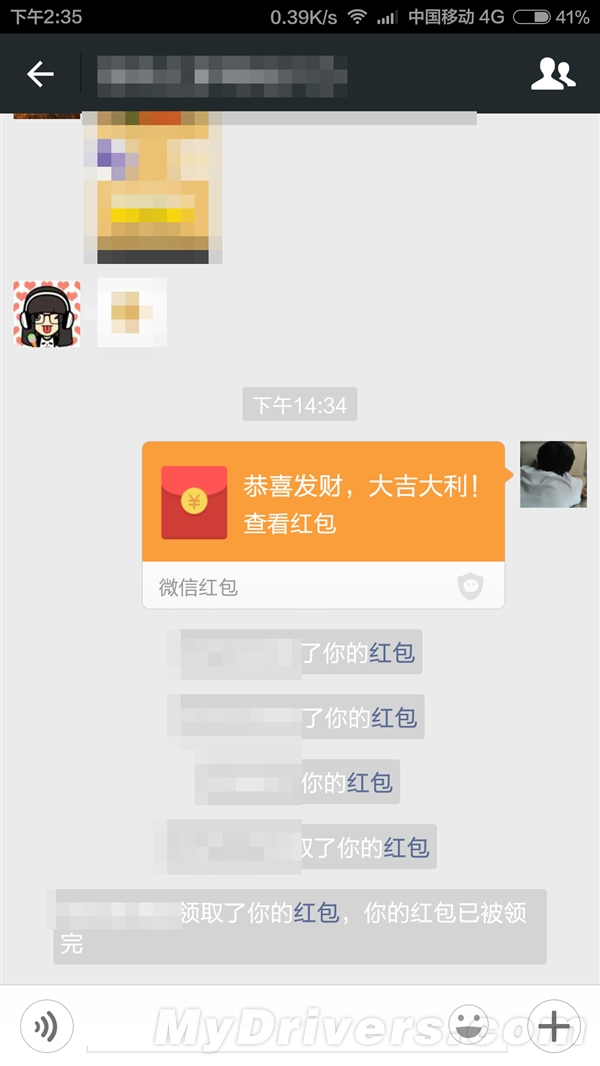Open the cartoon girl avatar's profile

point(47,314)
